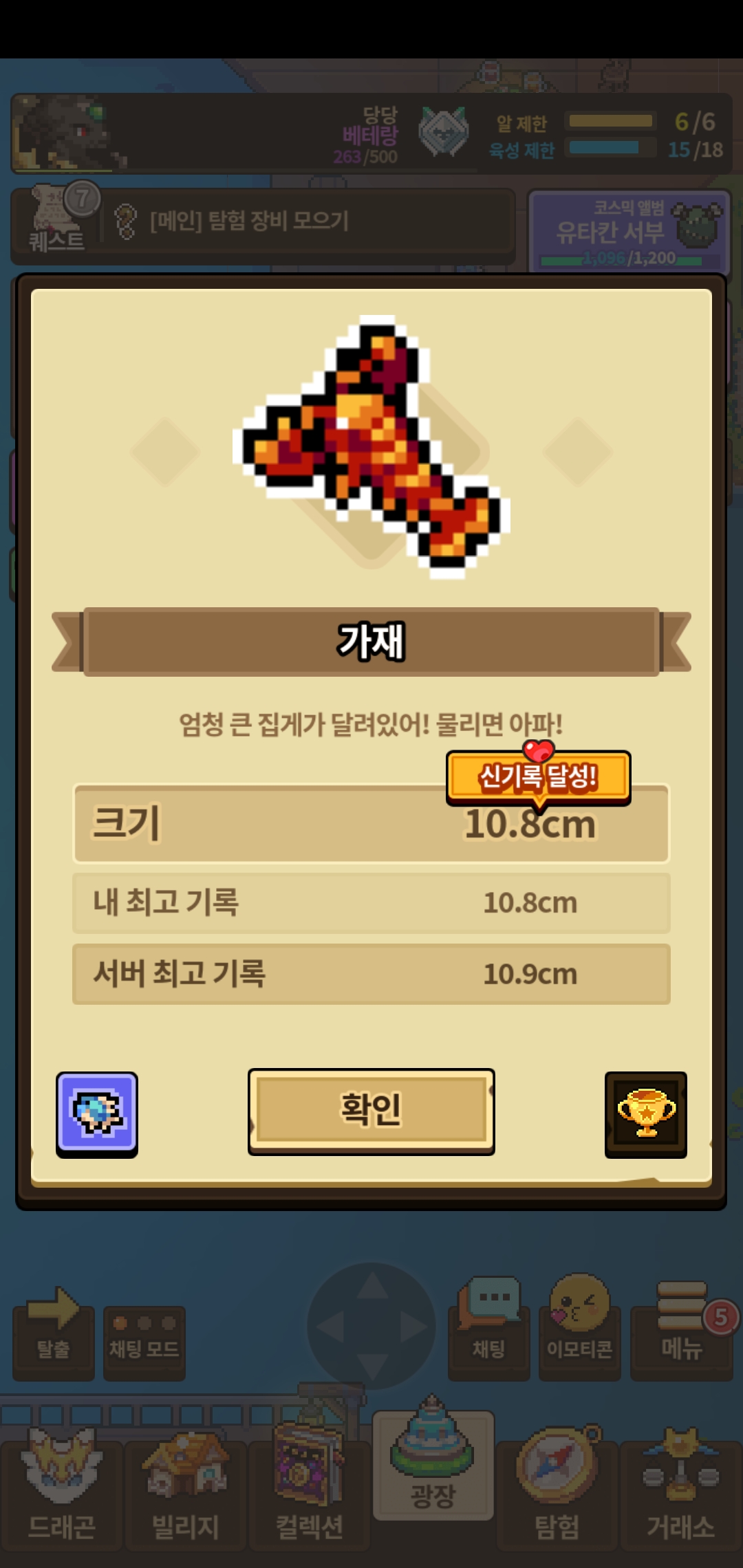Confirm with the 확인 button

point(371,1111)
